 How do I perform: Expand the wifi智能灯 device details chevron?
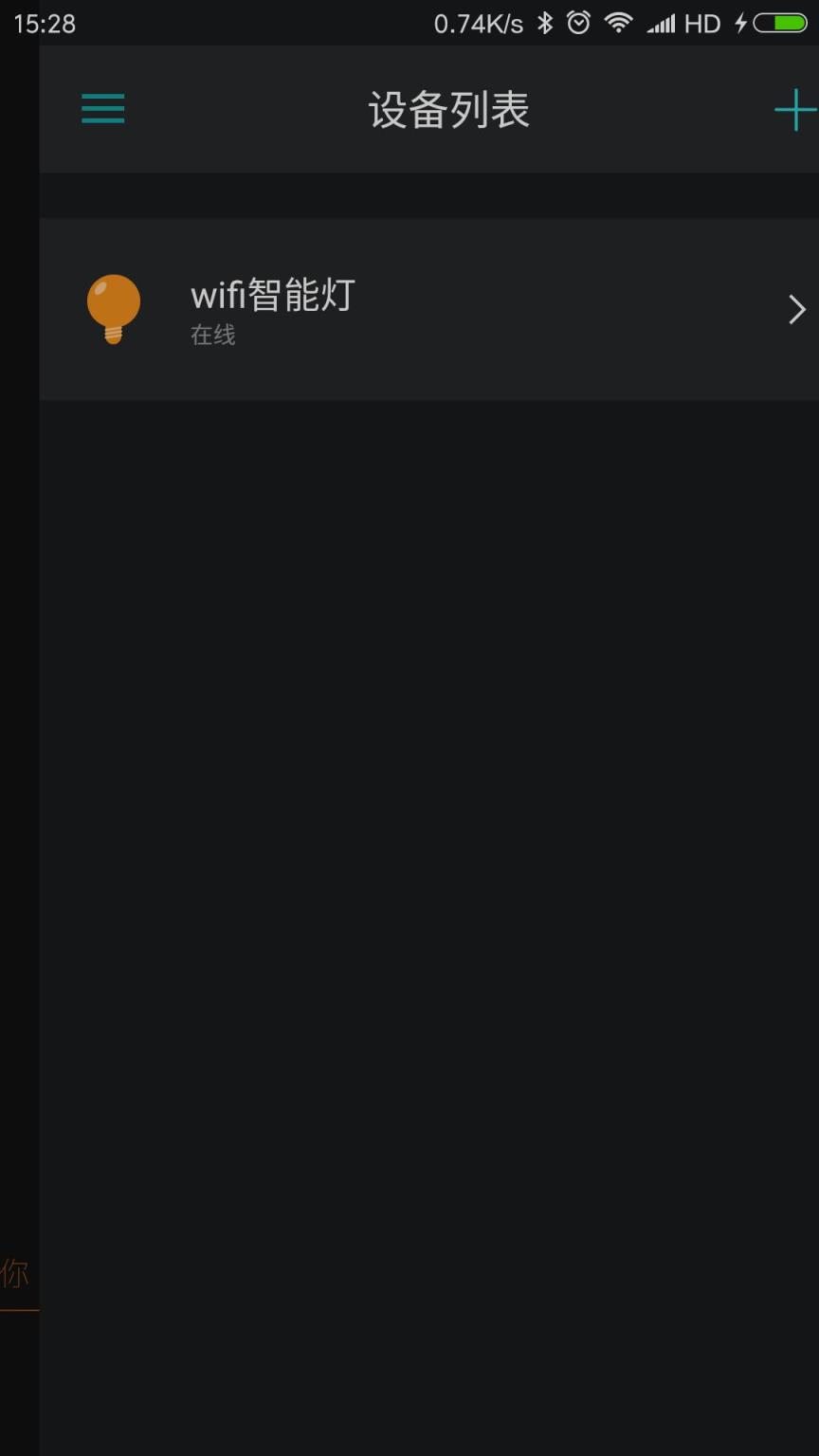point(795,309)
